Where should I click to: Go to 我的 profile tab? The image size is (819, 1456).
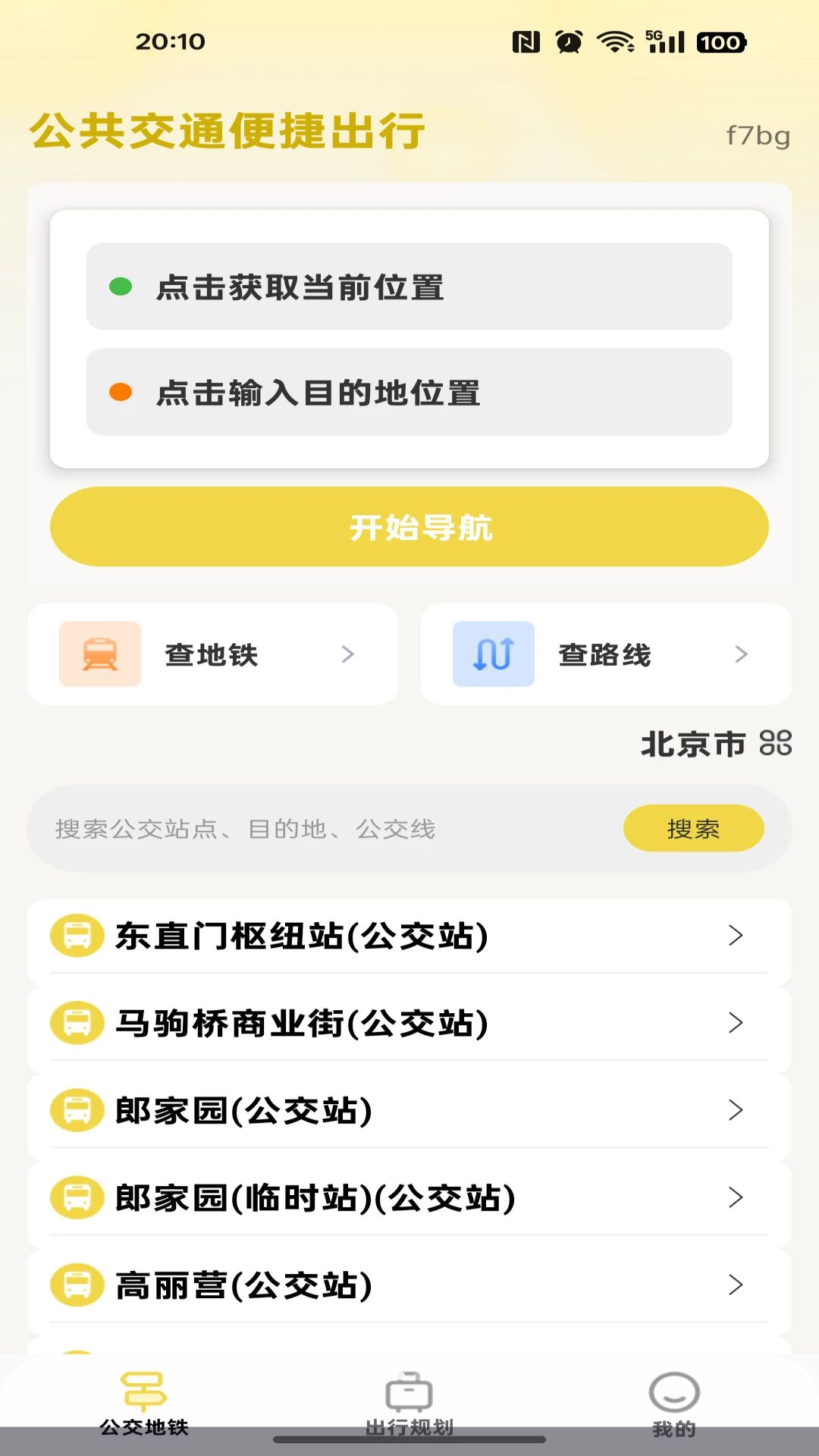tap(674, 1404)
